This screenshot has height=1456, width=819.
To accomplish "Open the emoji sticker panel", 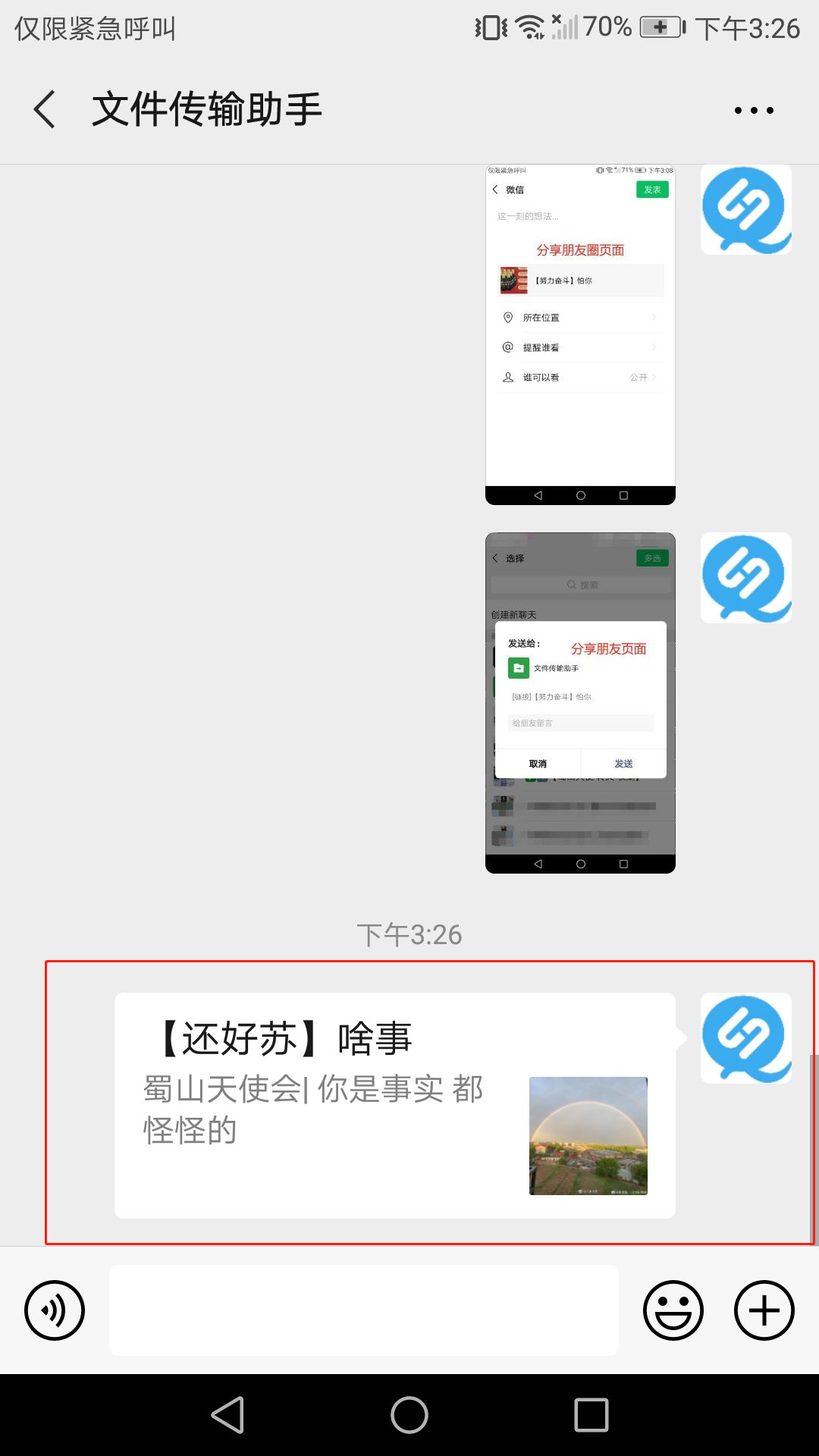I will (x=673, y=1310).
